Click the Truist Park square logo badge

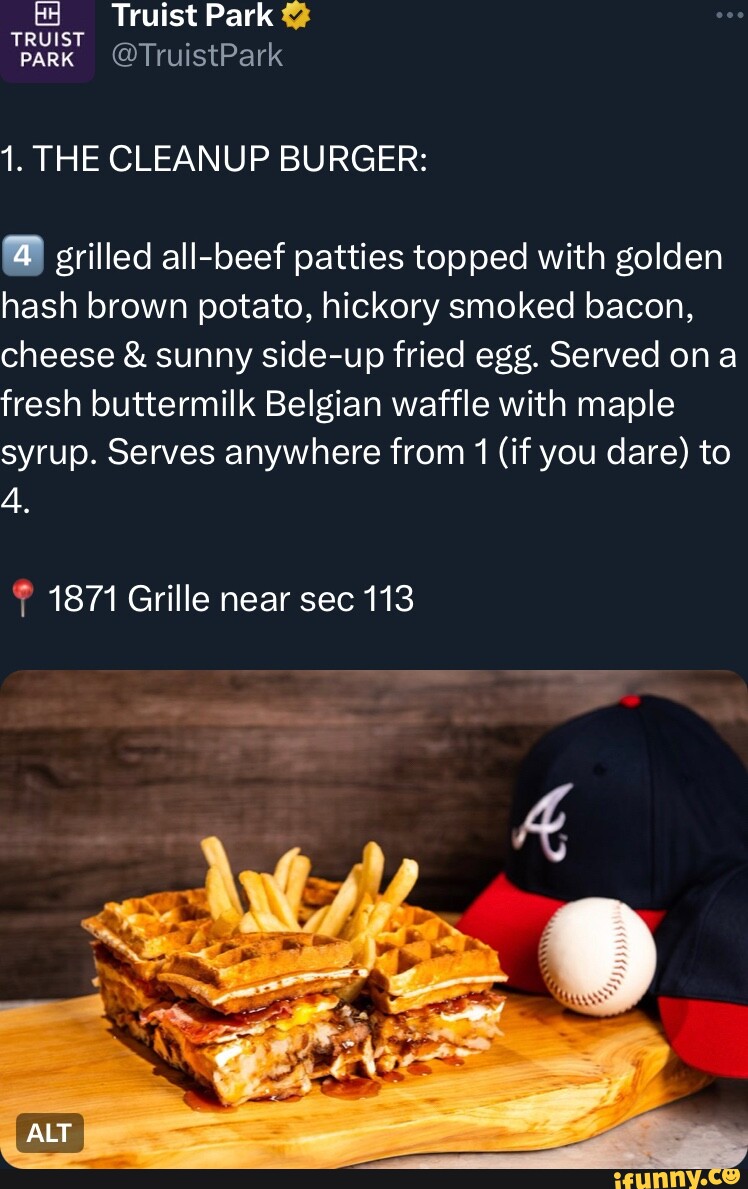tap(48, 42)
